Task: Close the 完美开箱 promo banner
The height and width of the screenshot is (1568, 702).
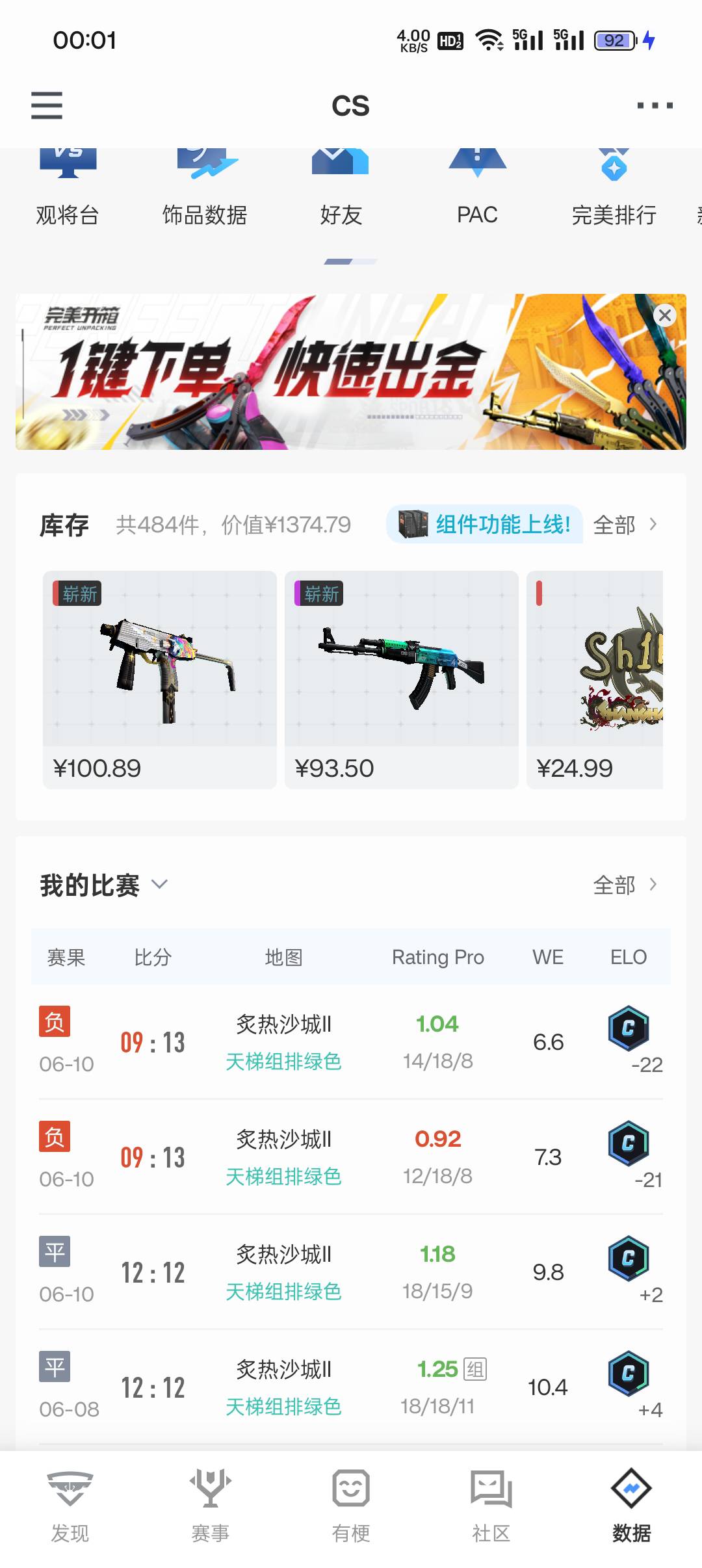Action: (x=666, y=317)
